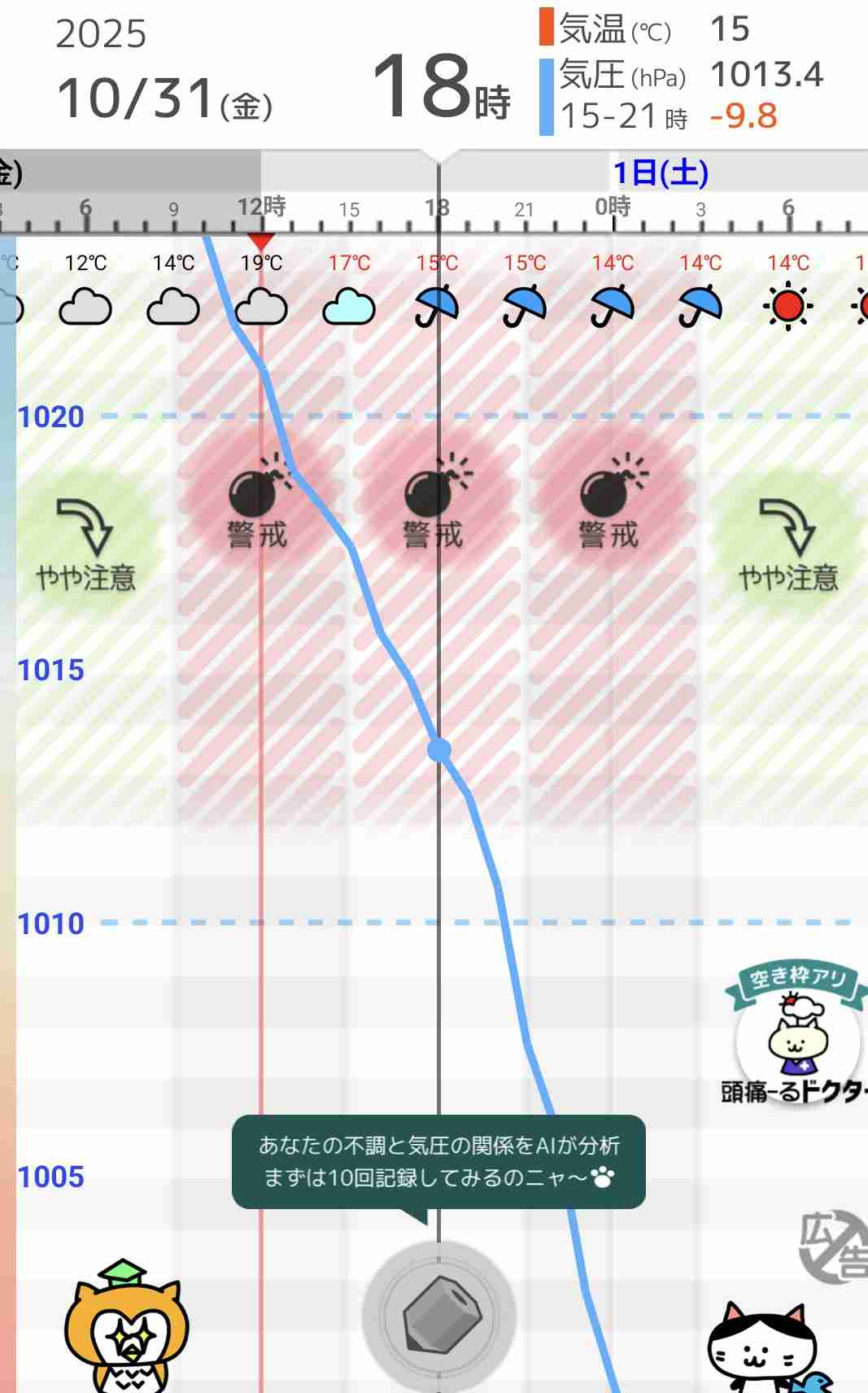Tap the sunny weather icon under 14℃
The height and width of the screenshot is (1393, 868).
point(787,305)
